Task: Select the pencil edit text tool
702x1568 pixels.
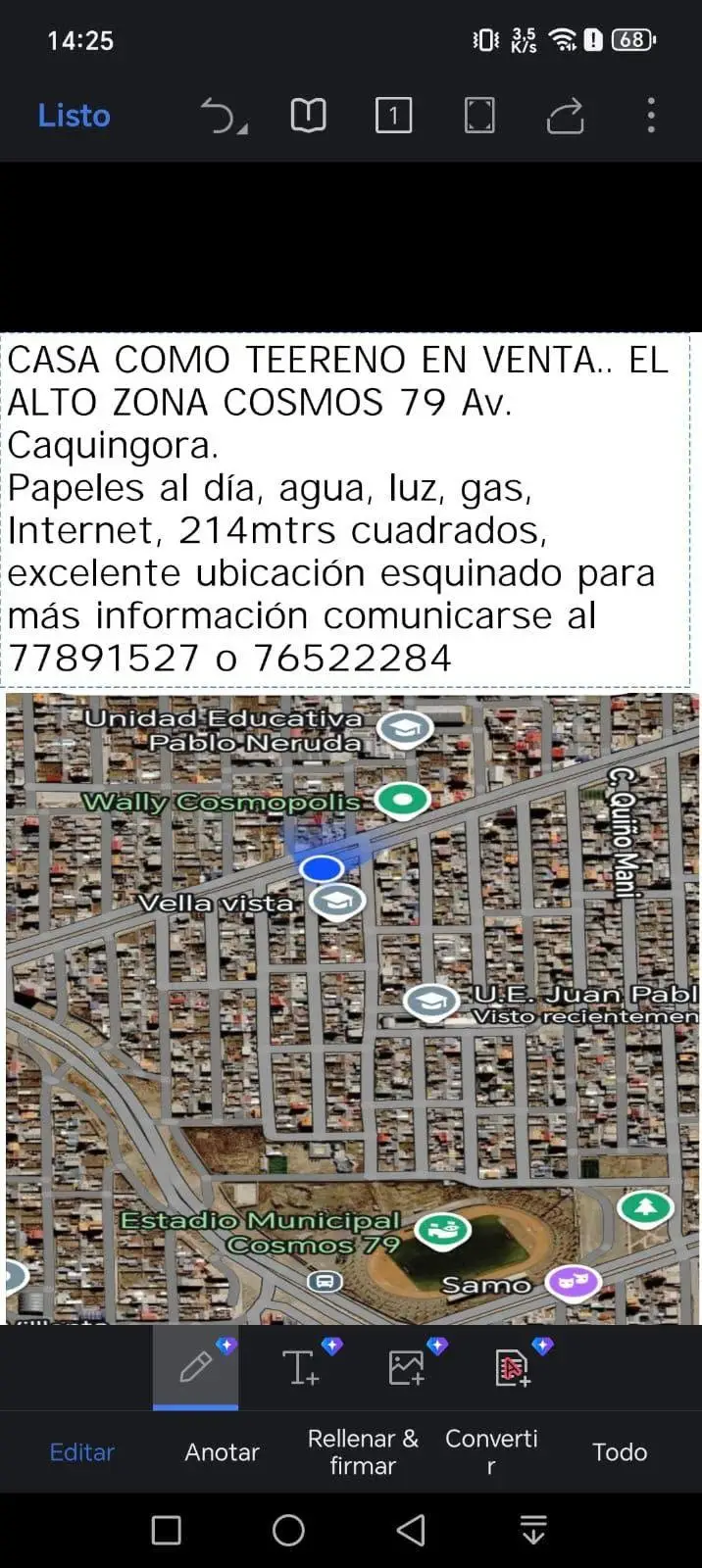Action: (196, 1366)
